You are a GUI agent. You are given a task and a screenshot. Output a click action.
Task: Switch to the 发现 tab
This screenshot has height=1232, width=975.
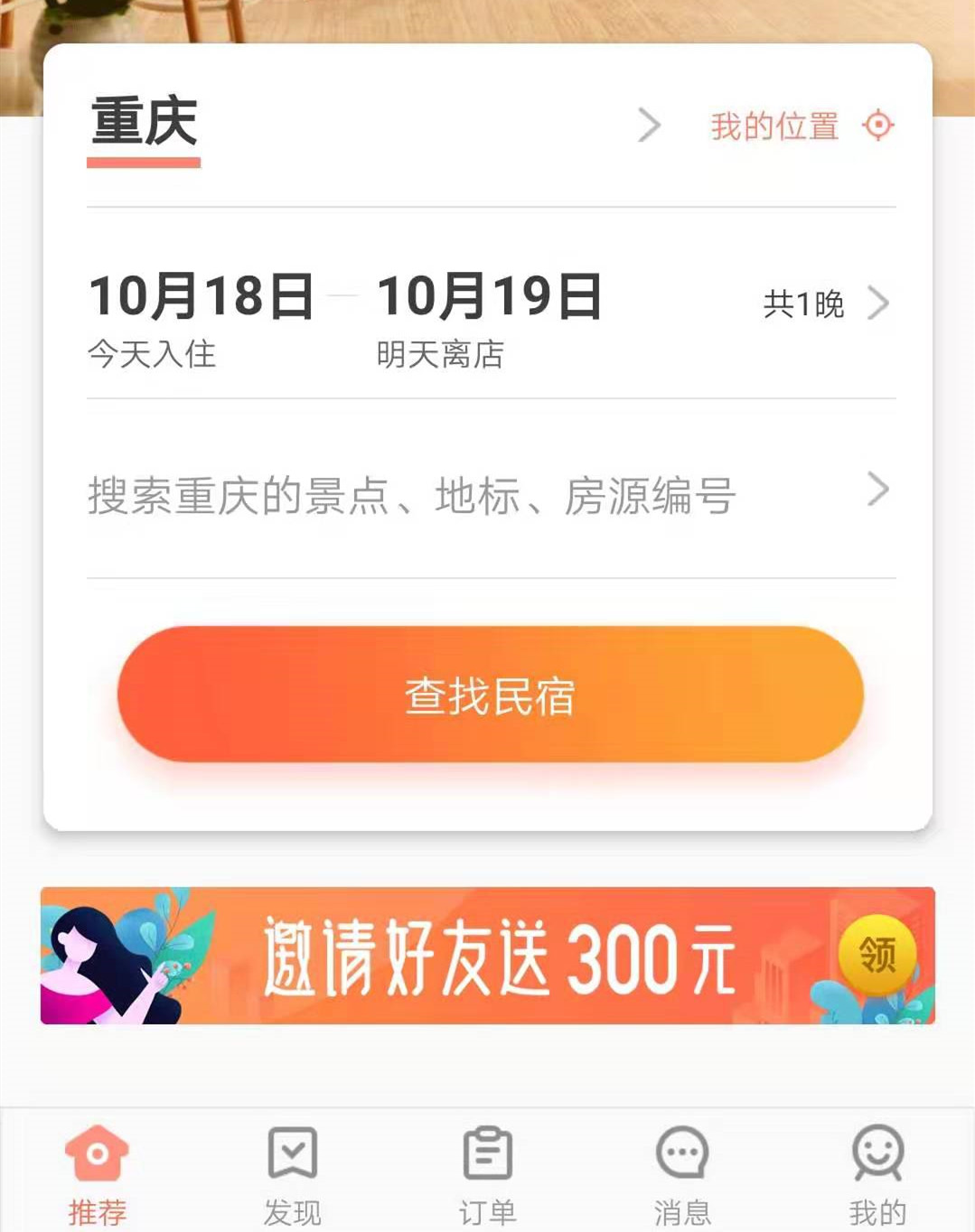[292, 1174]
